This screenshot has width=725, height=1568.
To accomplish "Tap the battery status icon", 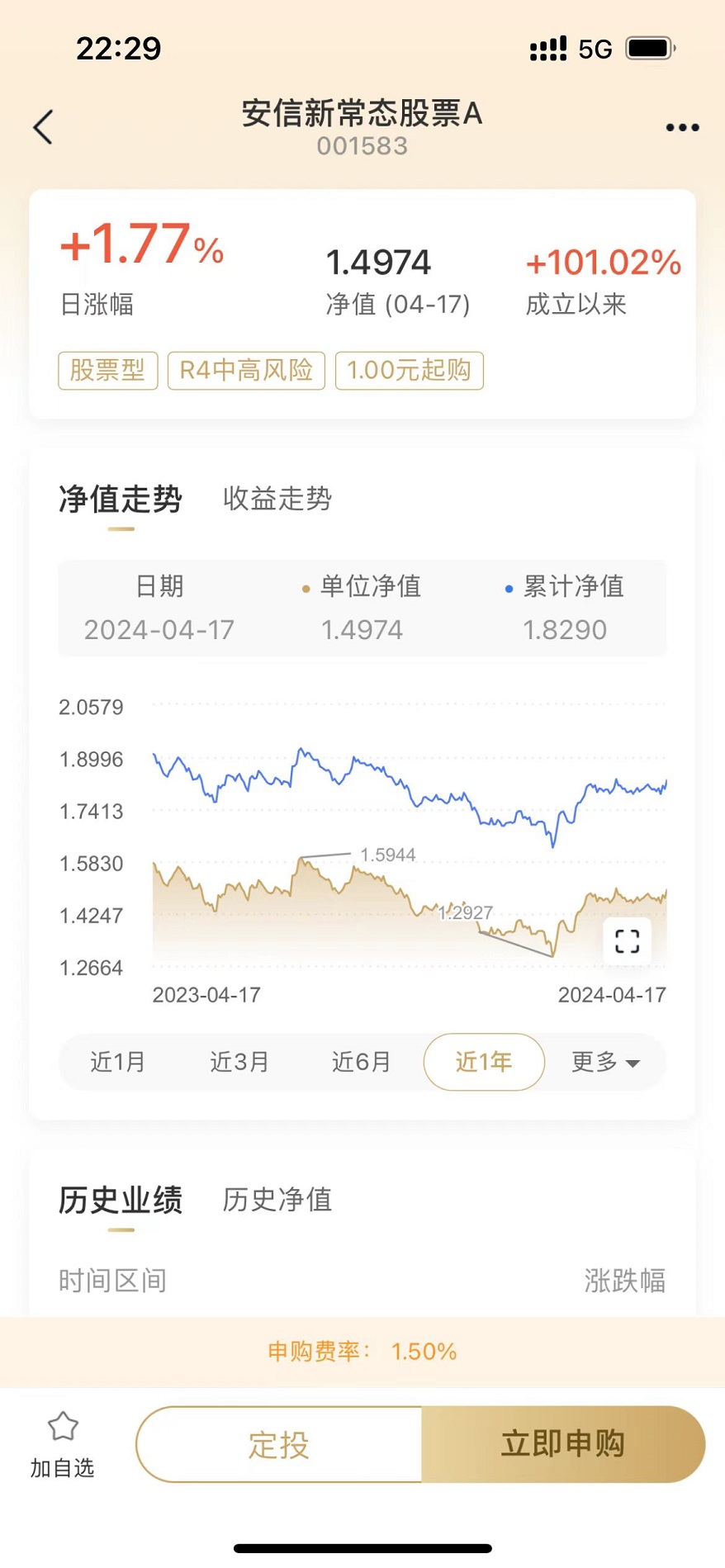I will click(x=649, y=49).
